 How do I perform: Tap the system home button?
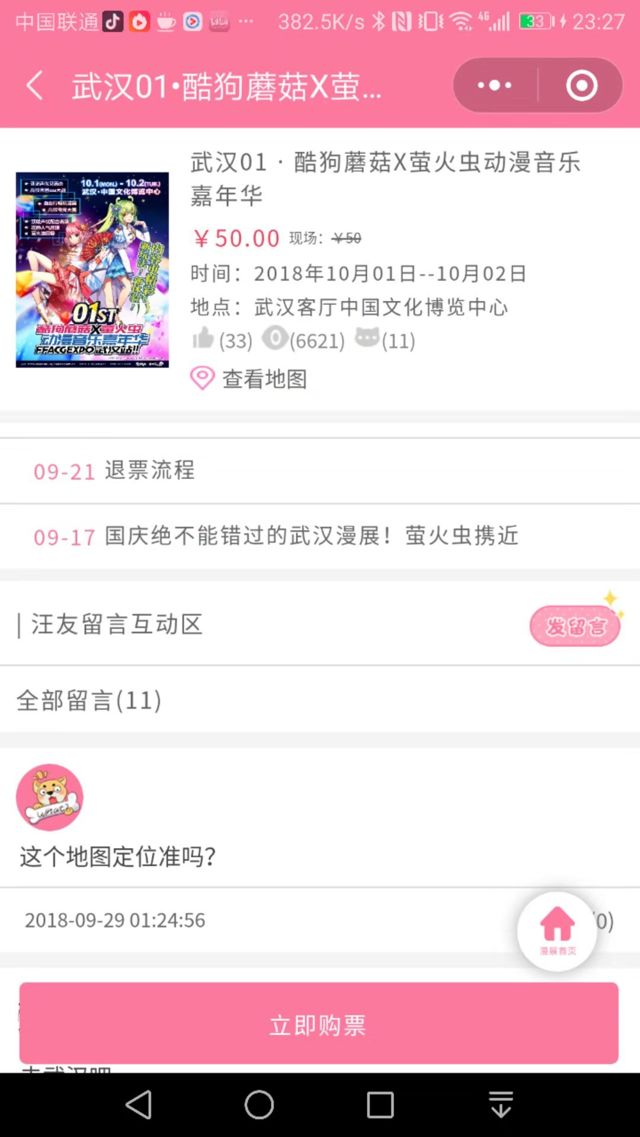click(259, 1104)
